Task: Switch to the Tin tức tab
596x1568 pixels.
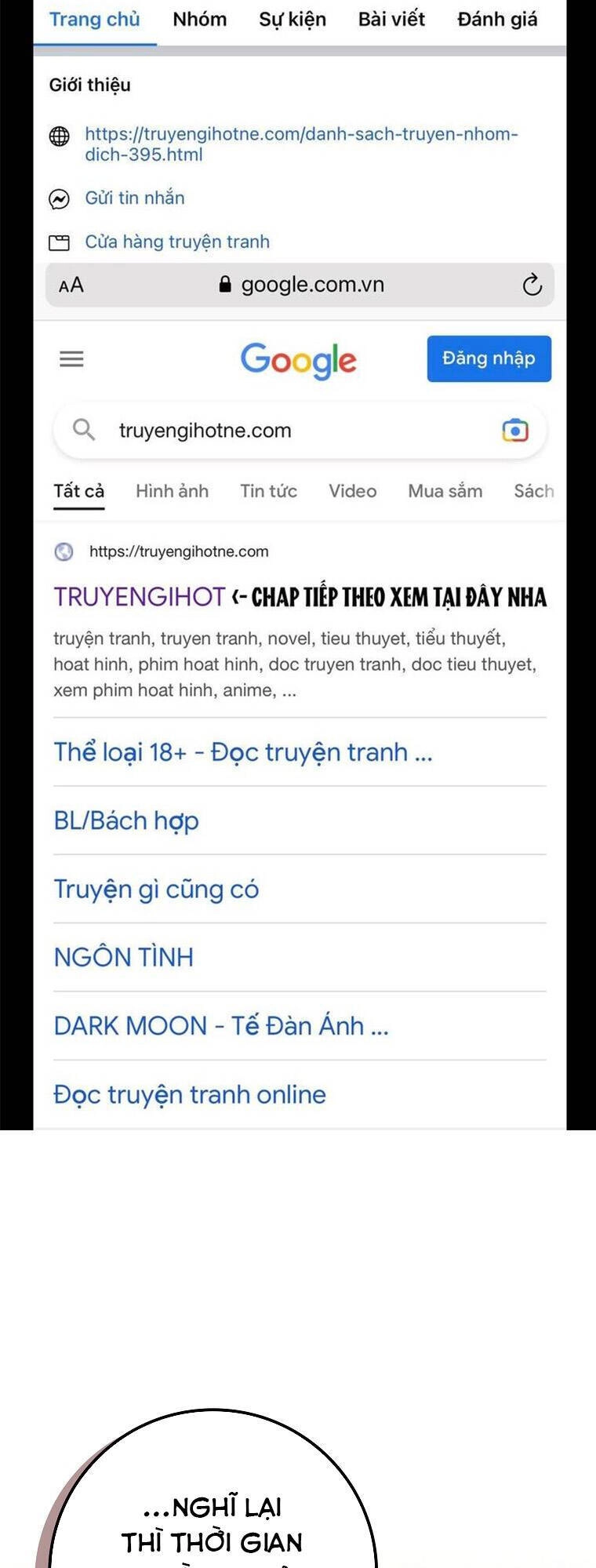Action: pos(269,491)
